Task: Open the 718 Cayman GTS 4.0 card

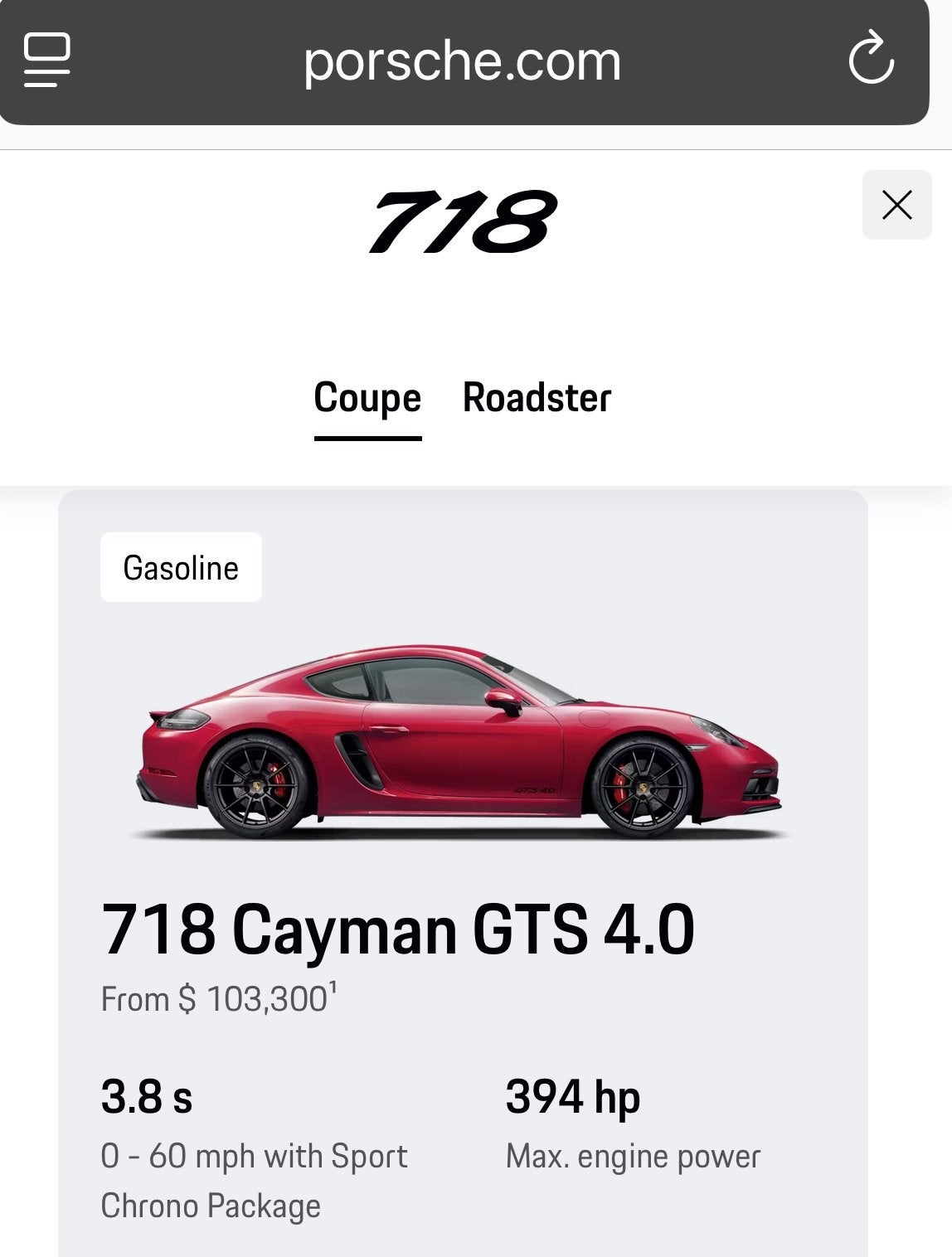Action: [398, 929]
